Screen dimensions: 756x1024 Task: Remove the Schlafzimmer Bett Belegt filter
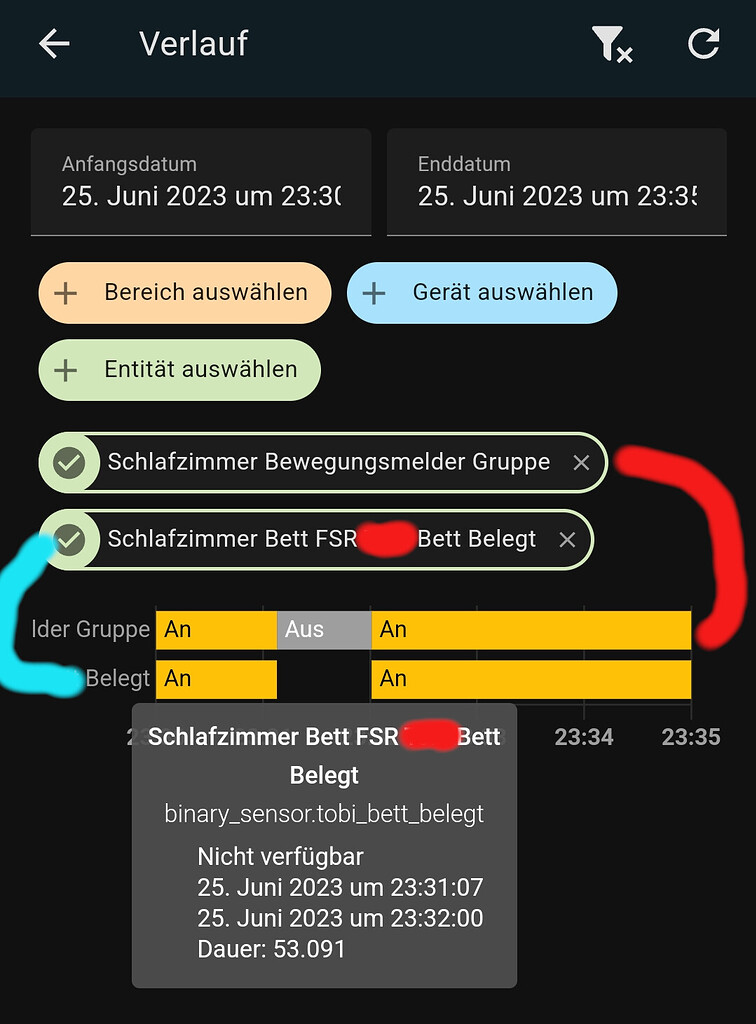568,539
